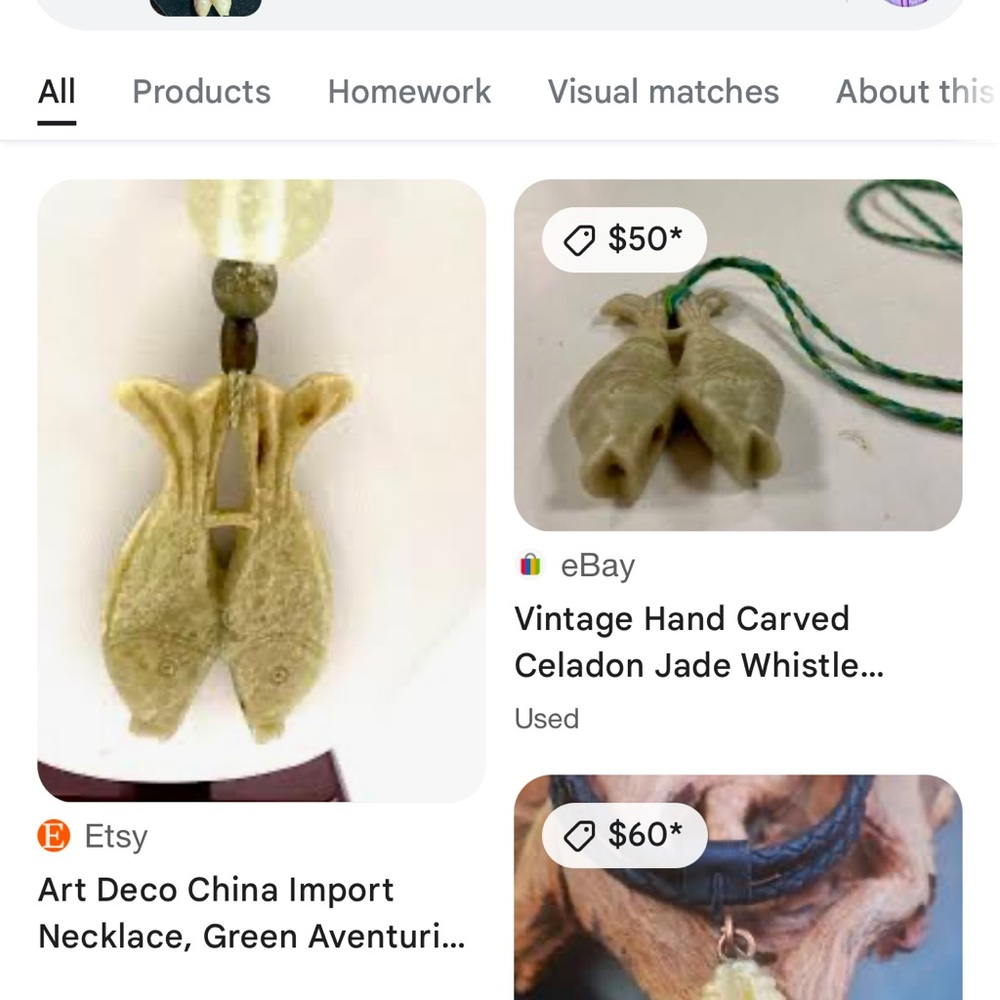
Task: Switch to the Products tab
Action: click(x=201, y=92)
